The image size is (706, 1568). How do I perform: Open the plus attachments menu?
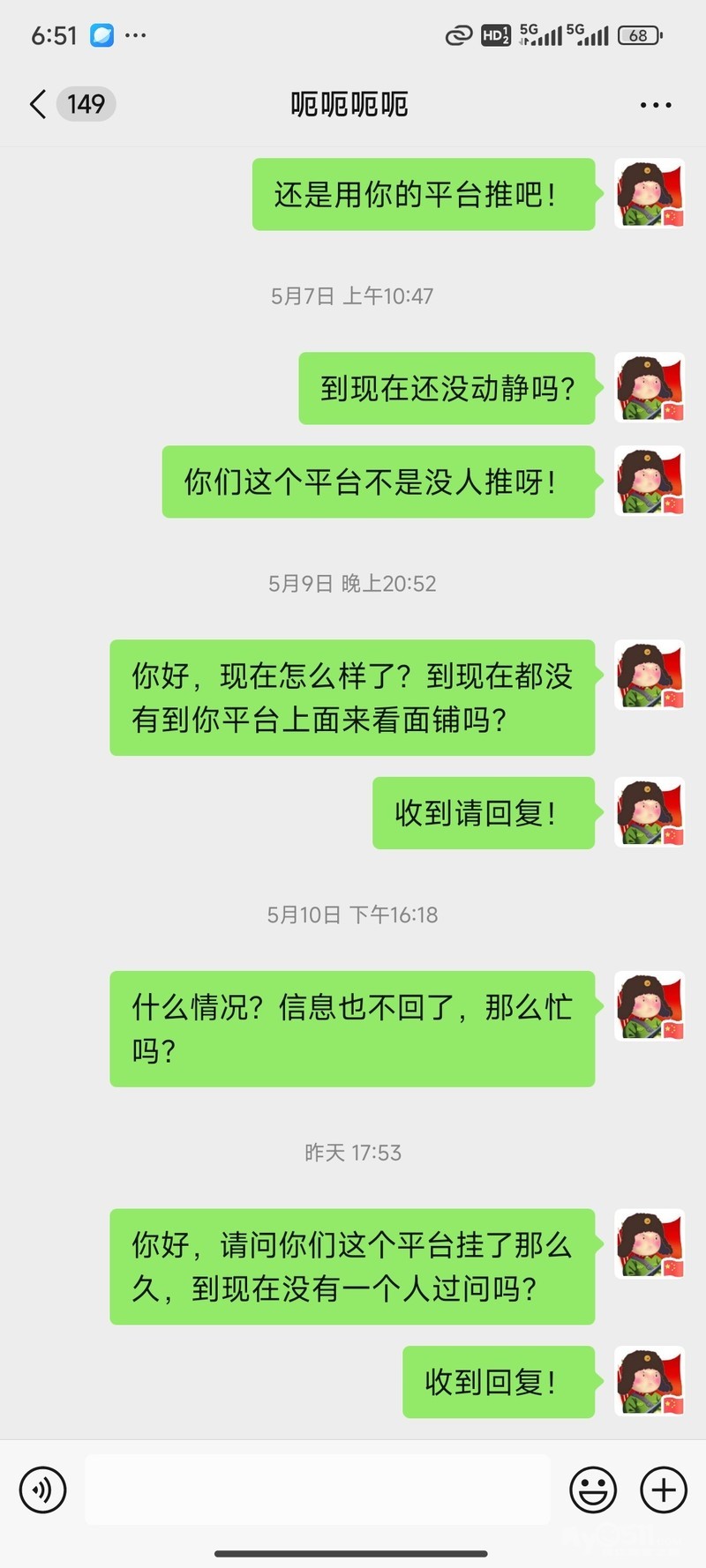tap(664, 1490)
